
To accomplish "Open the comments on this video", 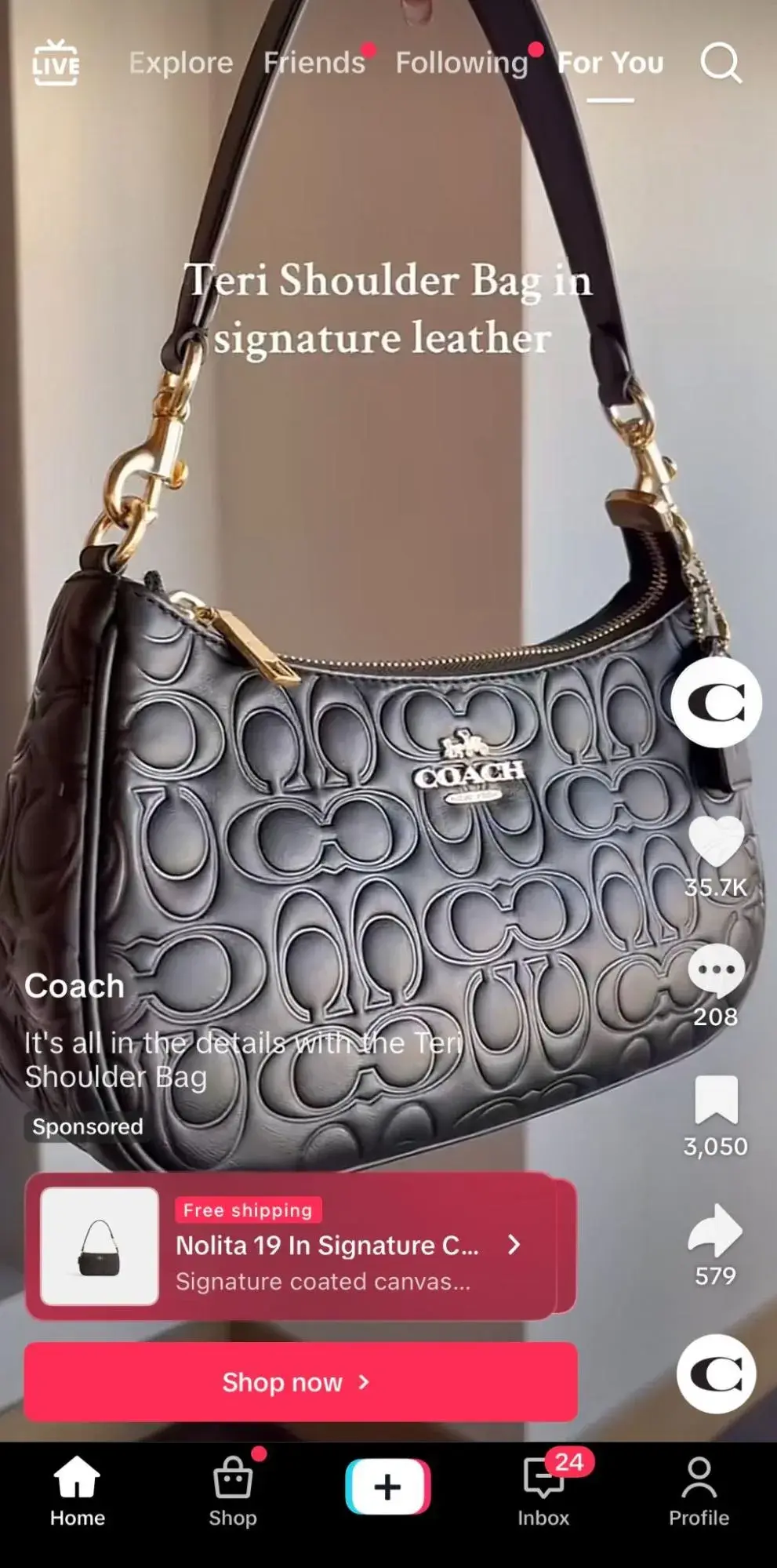I will point(716,971).
